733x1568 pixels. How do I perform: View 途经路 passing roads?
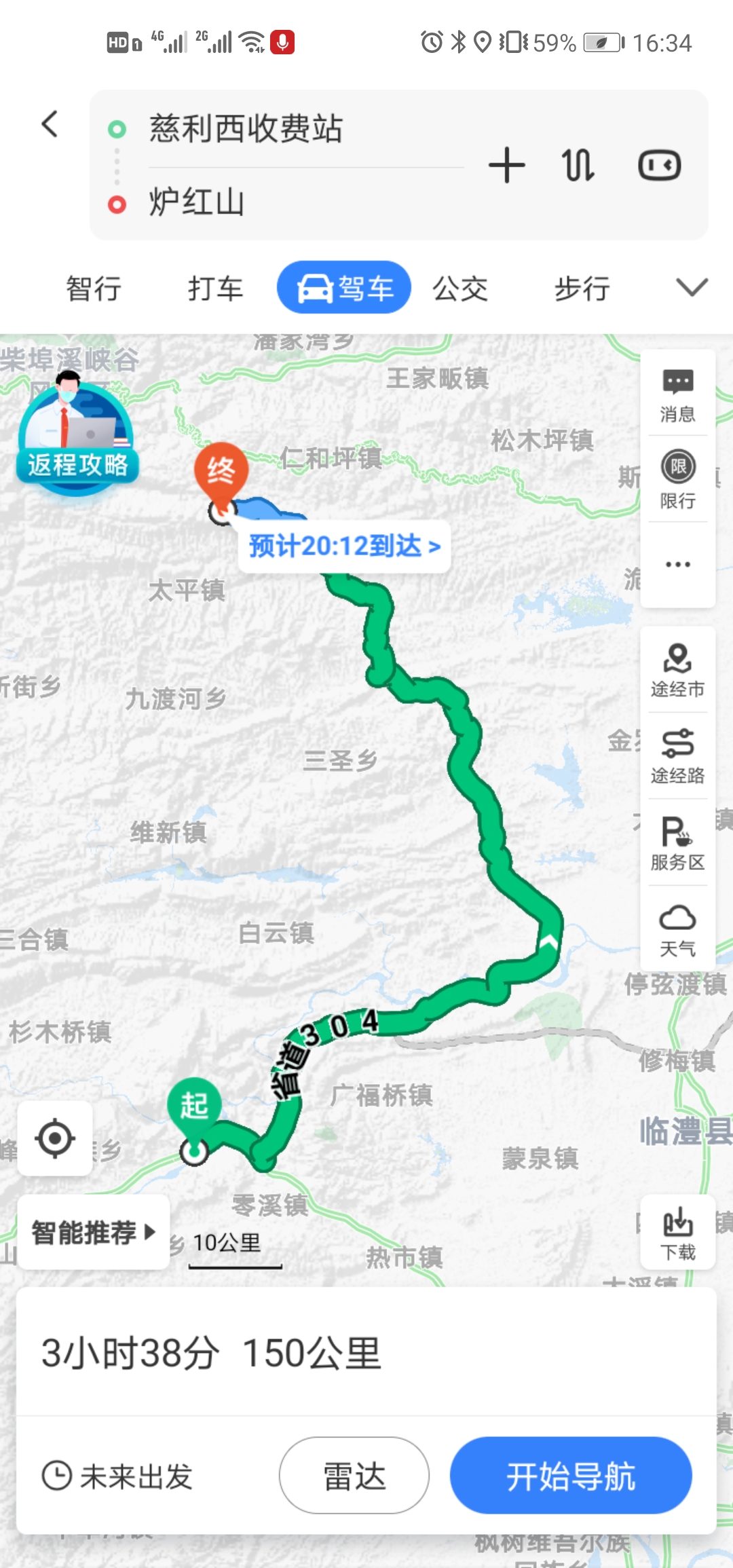click(677, 756)
